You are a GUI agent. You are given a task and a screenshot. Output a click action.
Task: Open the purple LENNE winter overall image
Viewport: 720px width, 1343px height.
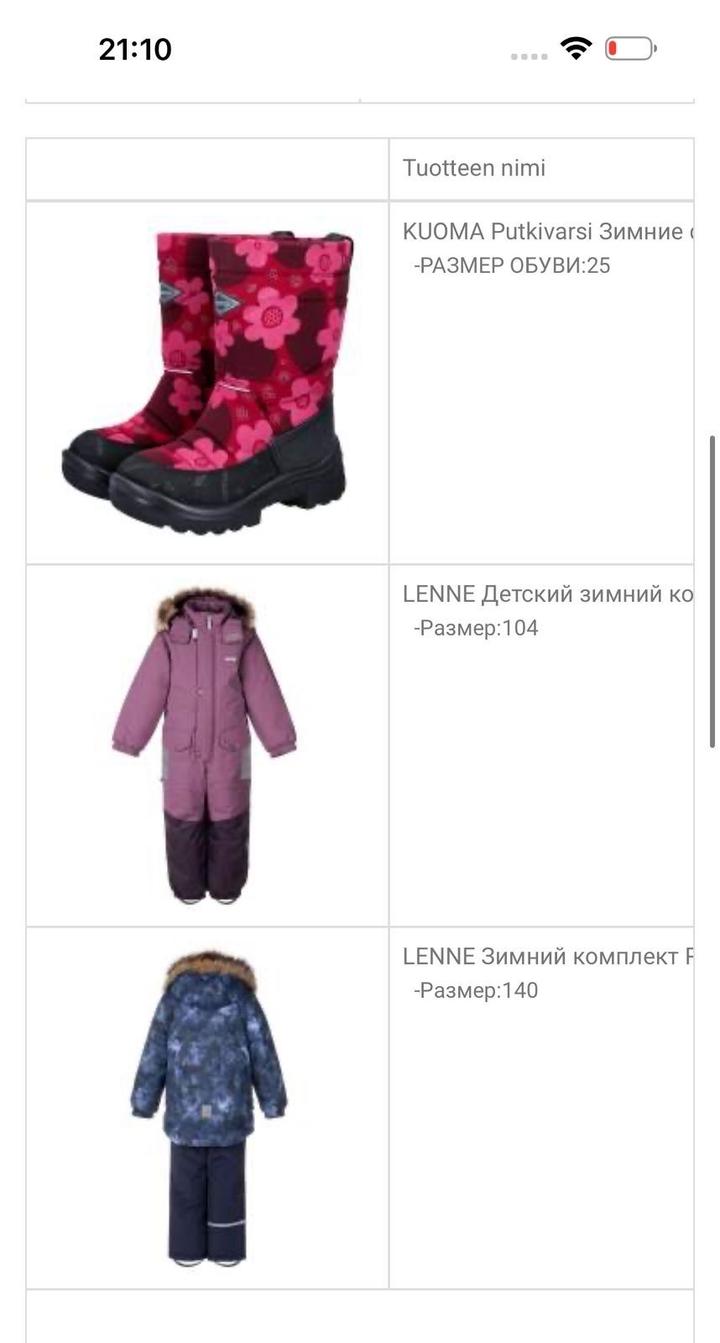tap(205, 745)
